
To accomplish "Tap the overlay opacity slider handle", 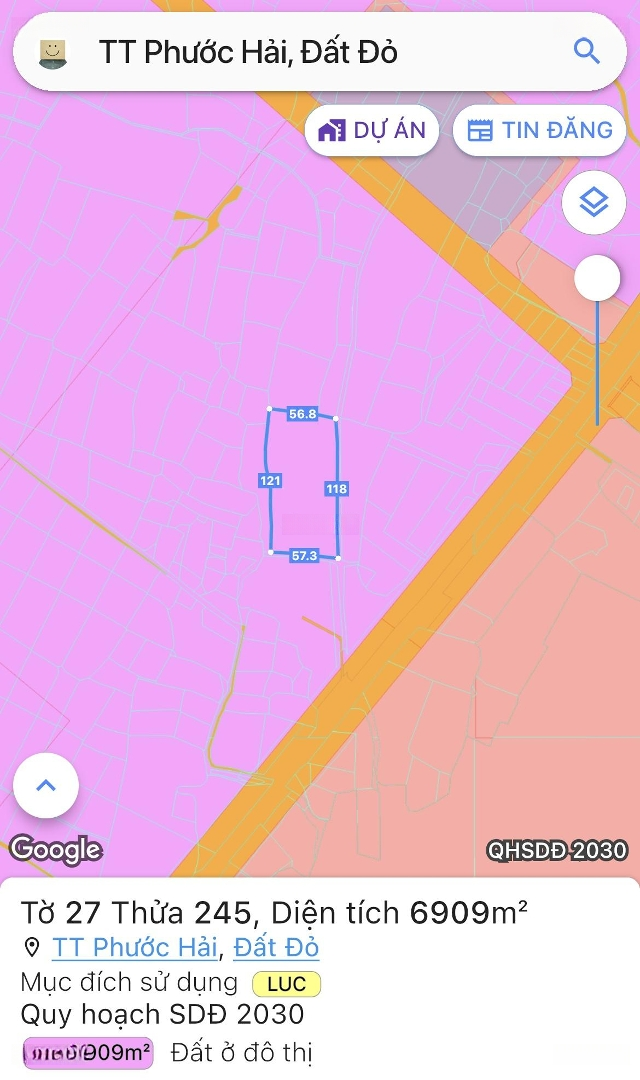I will 597,278.
